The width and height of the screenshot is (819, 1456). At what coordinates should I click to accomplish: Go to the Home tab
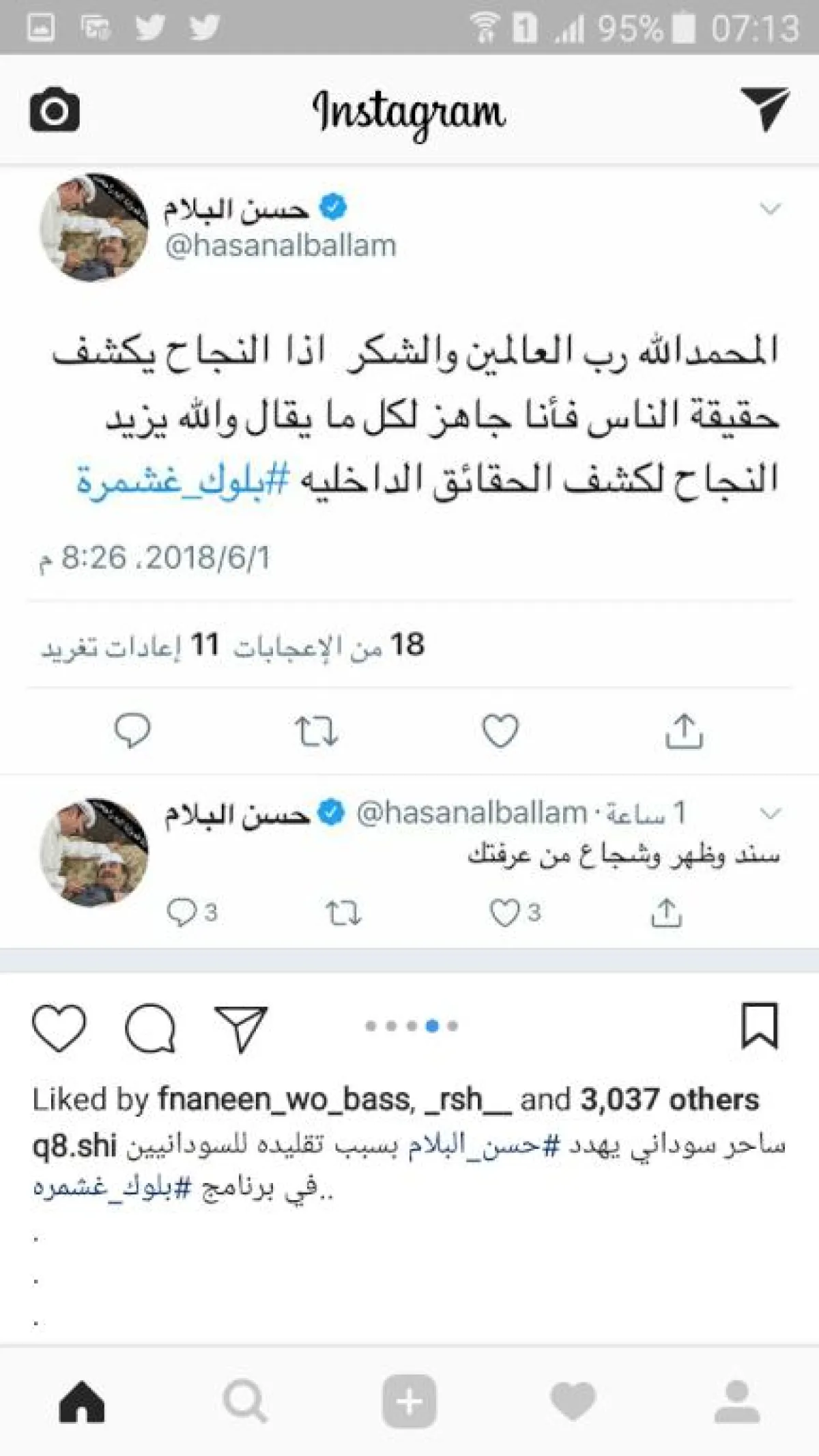pyautogui.click(x=82, y=1401)
